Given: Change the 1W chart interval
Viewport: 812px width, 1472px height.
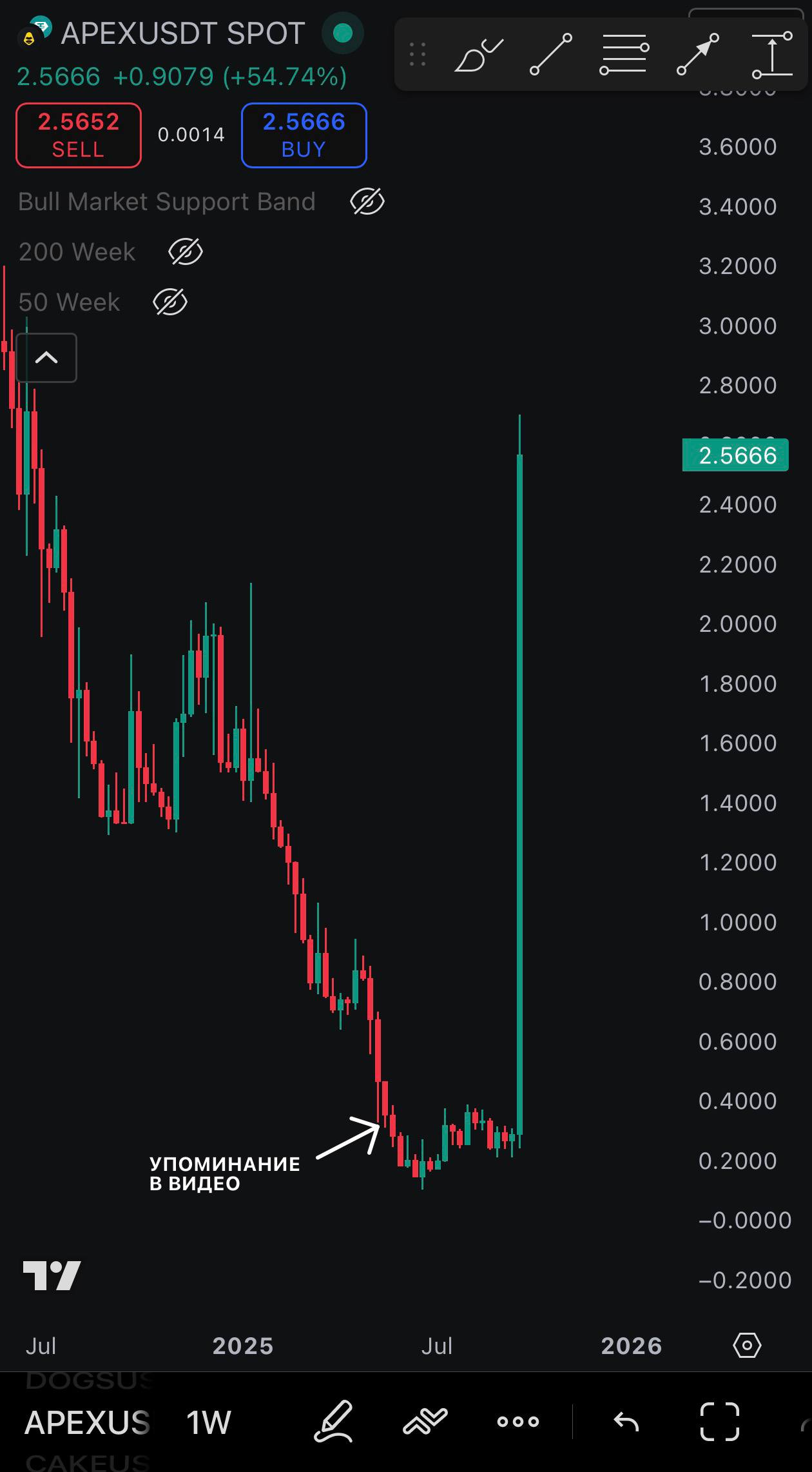Looking at the screenshot, I should 208,1422.
